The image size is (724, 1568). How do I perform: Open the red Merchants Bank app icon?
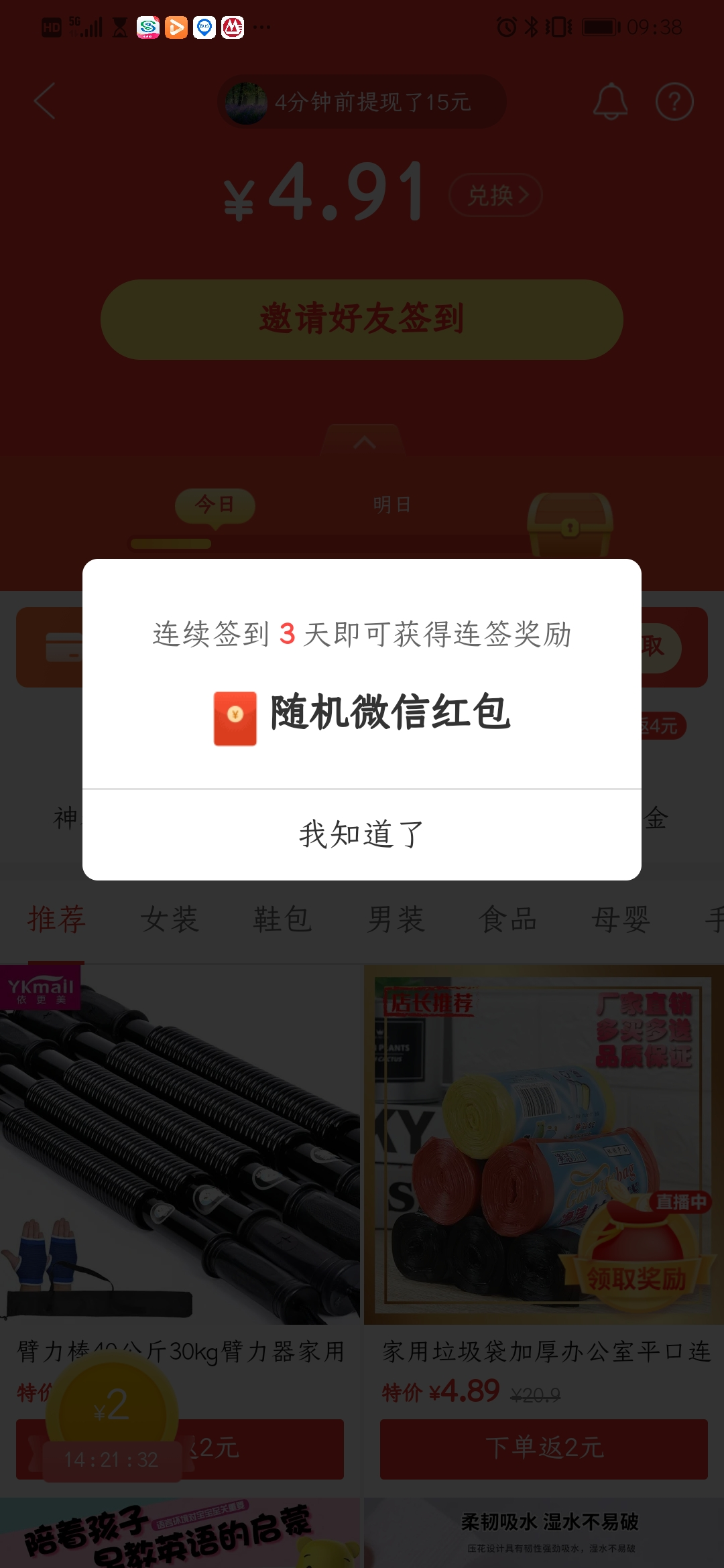[233, 27]
